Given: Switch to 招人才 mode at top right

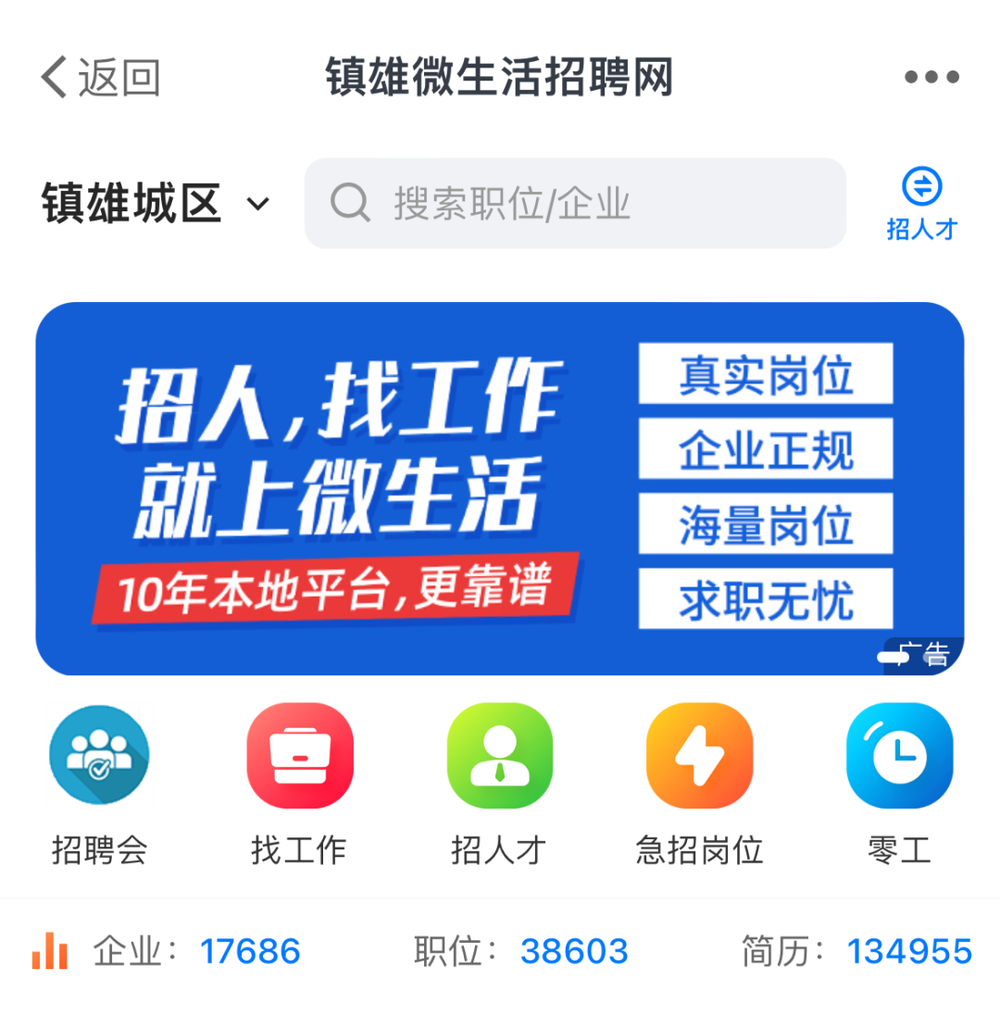Looking at the screenshot, I should click(x=922, y=203).
